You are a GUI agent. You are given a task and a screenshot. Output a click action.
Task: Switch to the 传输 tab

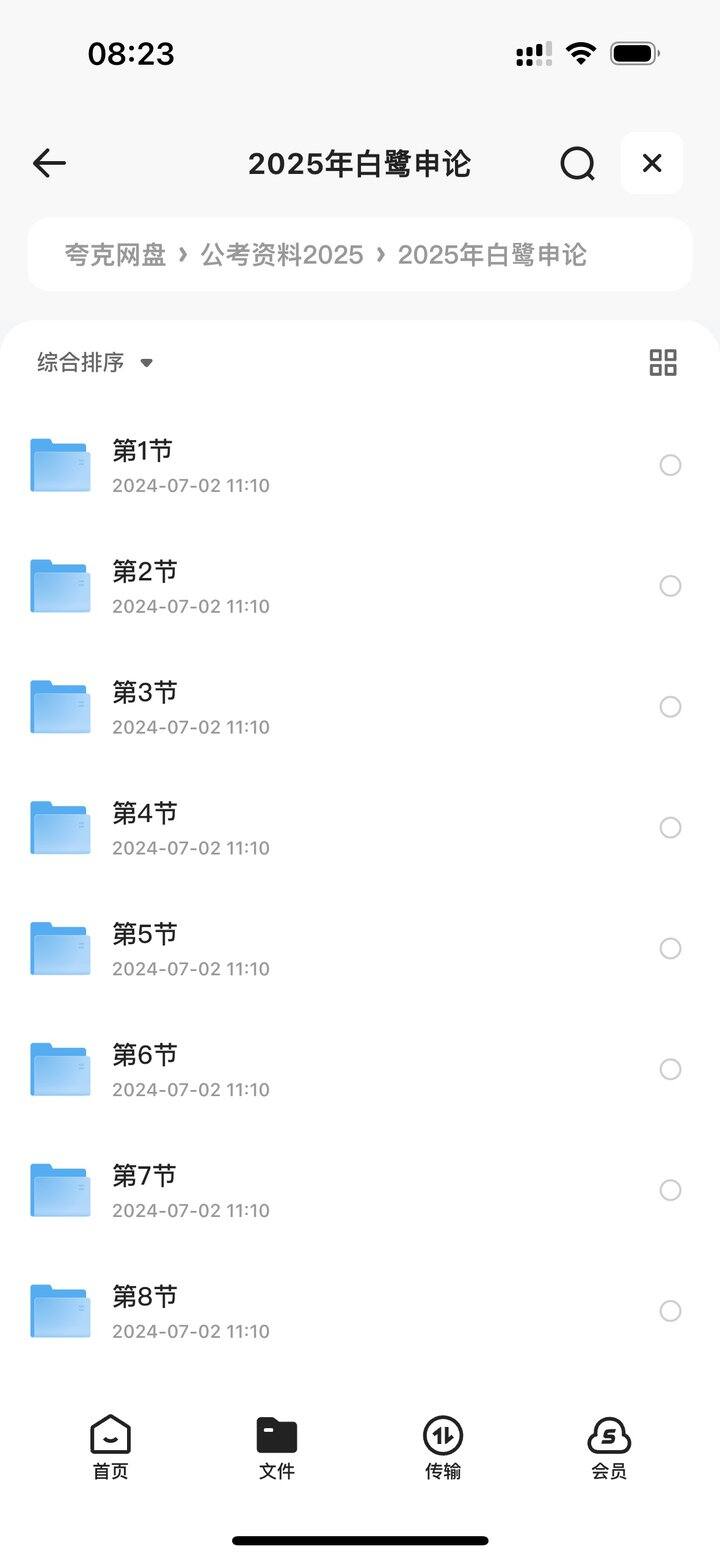pos(443,1448)
